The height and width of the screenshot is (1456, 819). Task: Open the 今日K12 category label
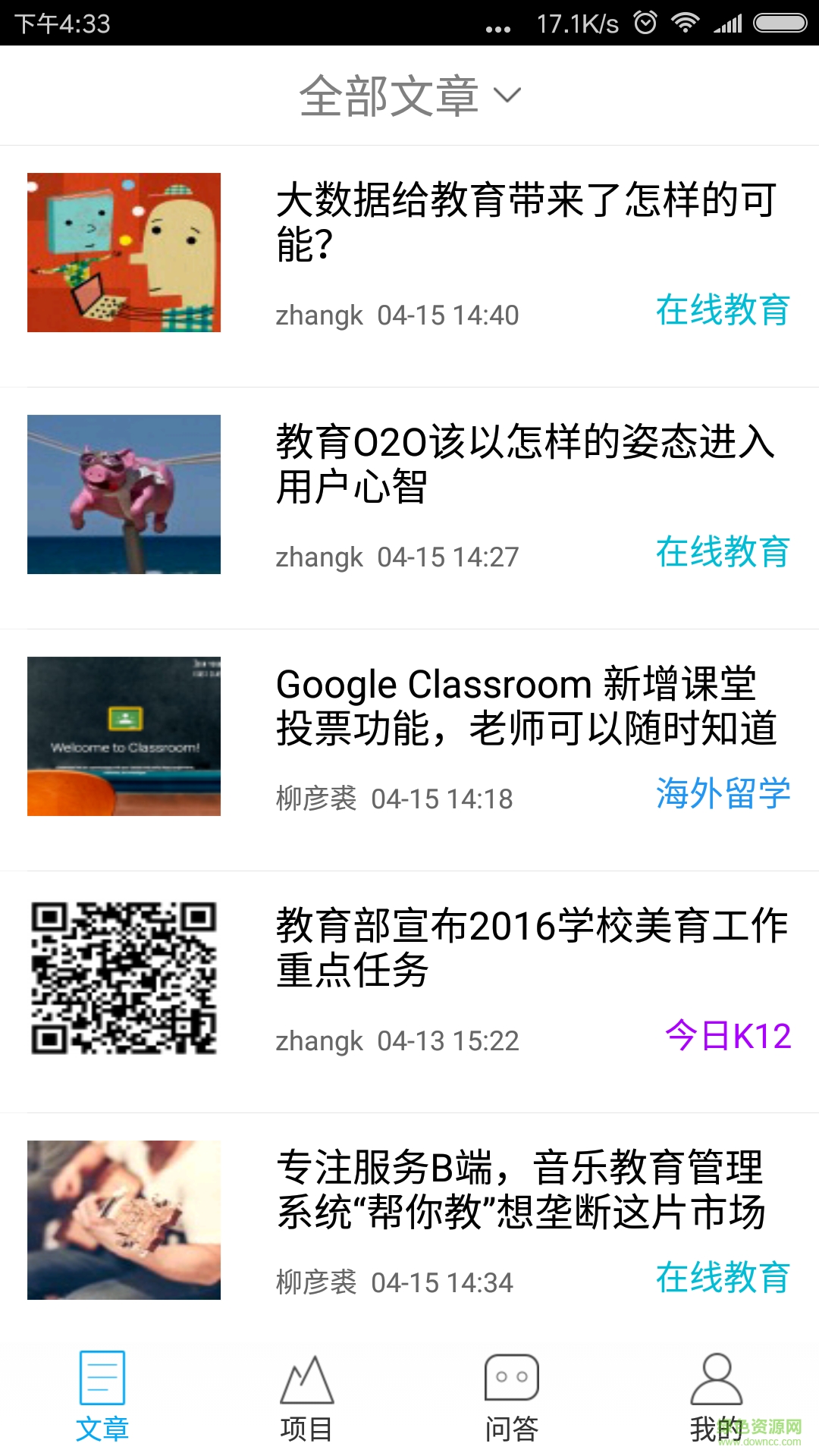(726, 1037)
